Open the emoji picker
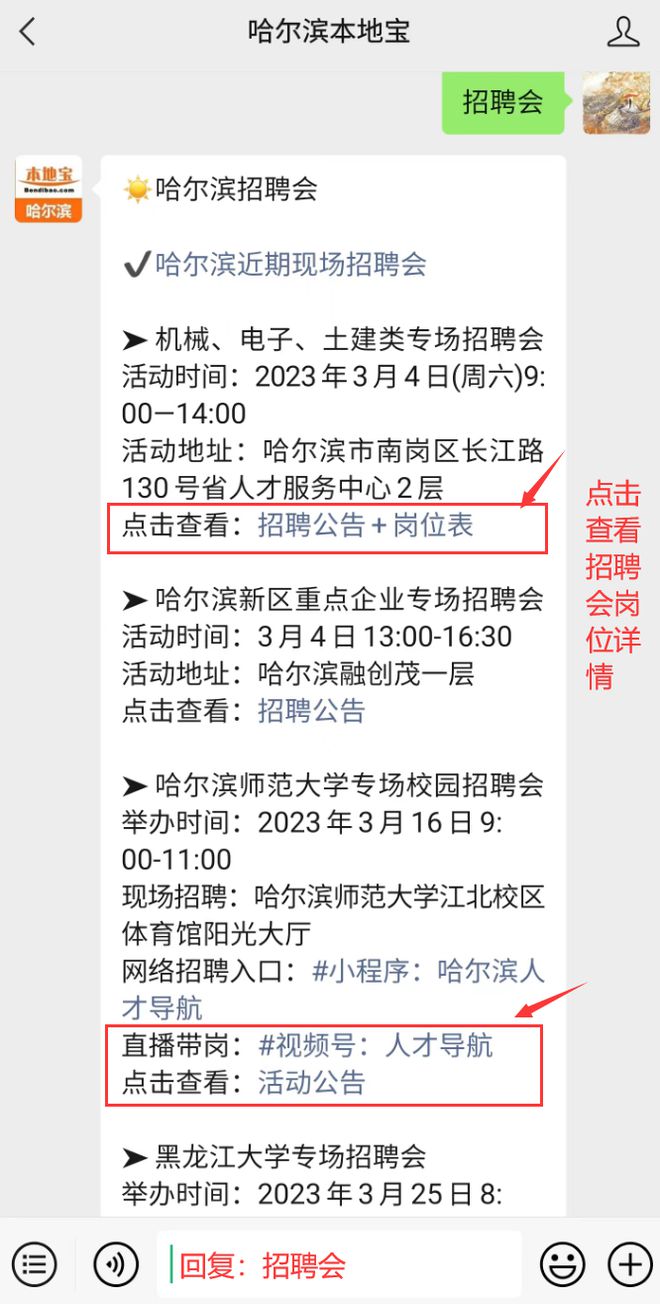This screenshot has height=1304, width=660. 562,1264
